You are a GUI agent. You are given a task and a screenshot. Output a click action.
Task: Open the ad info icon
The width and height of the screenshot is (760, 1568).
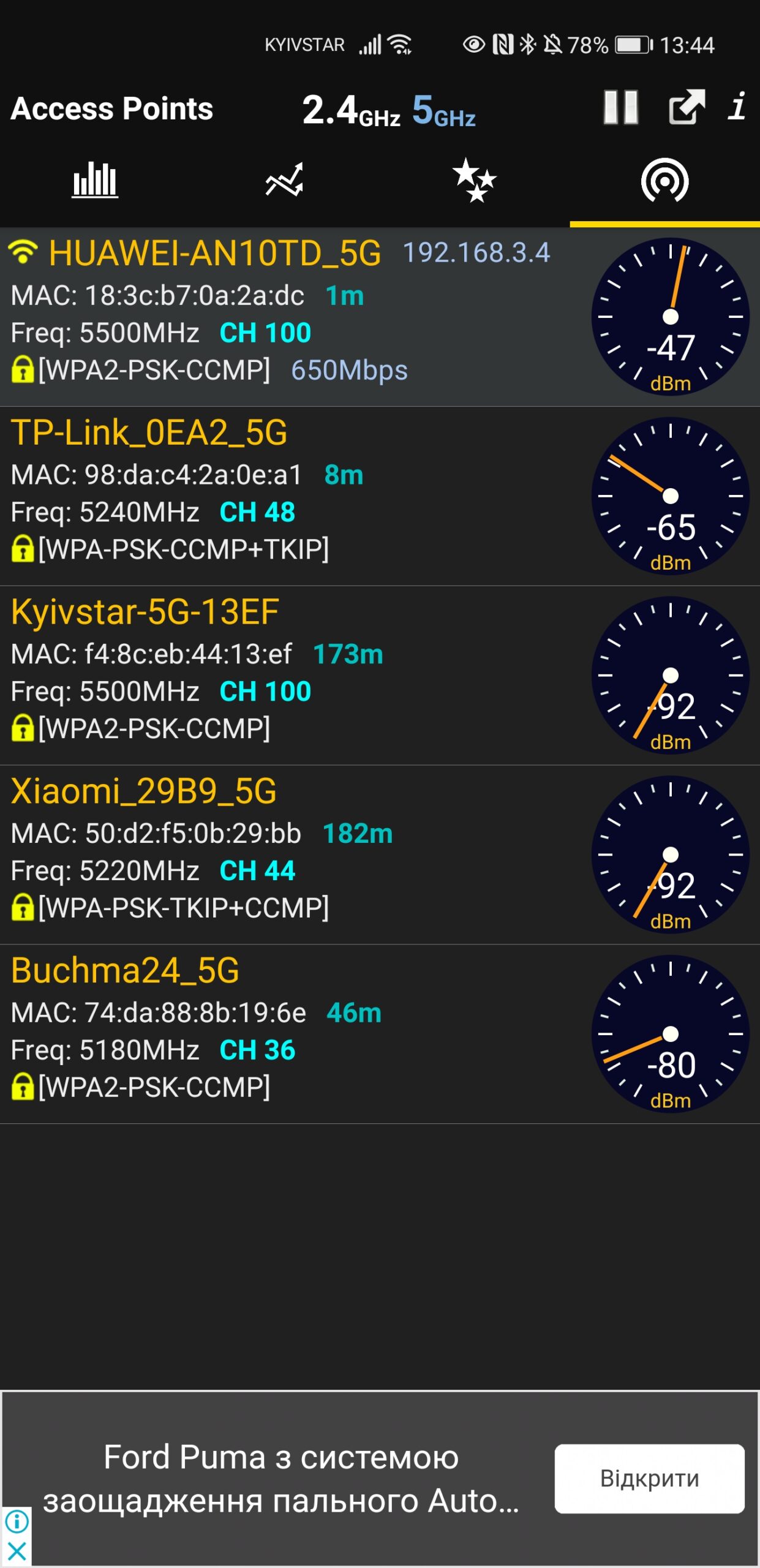coord(17,1521)
